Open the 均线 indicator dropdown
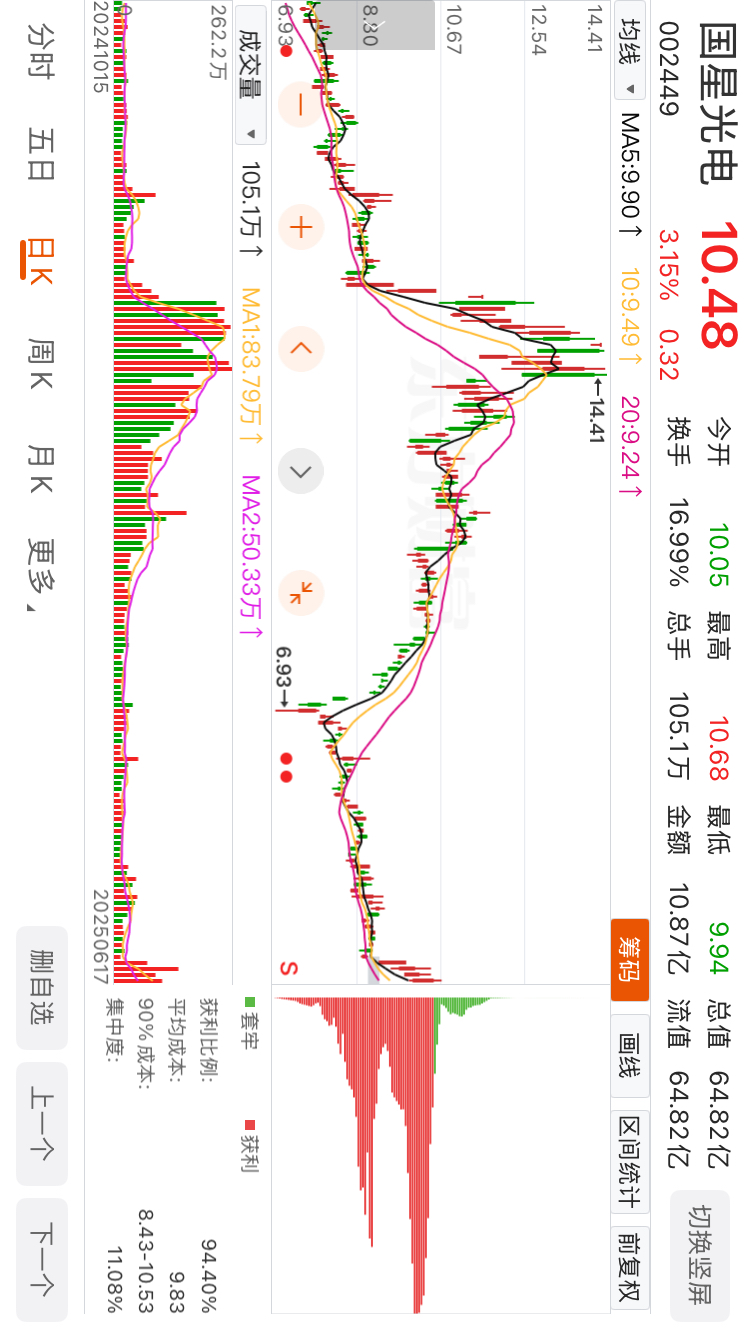750x1334 pixels. tap(629, 56)
